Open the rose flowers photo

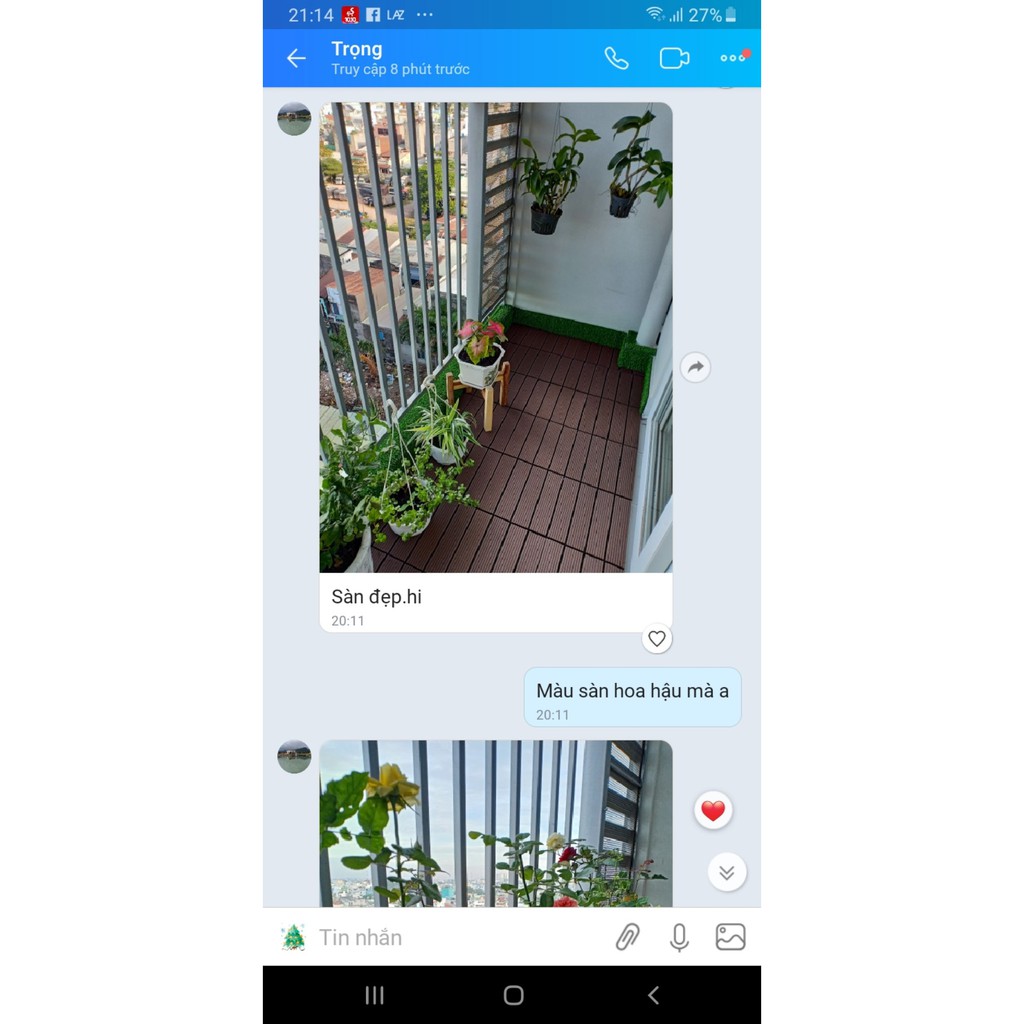click(495, 823)
